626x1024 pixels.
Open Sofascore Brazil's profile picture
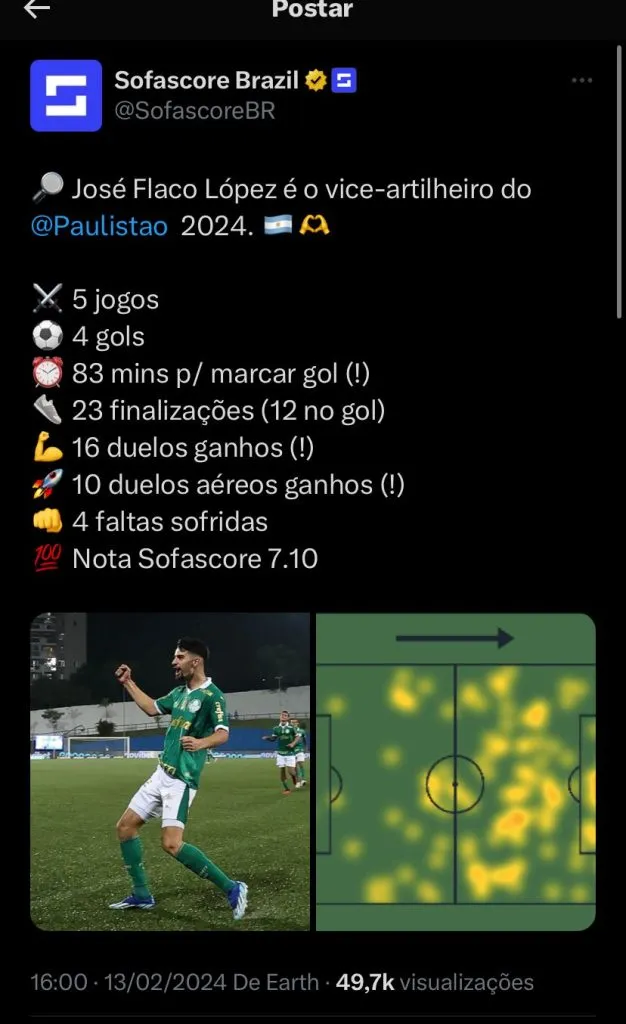point(66,96)
